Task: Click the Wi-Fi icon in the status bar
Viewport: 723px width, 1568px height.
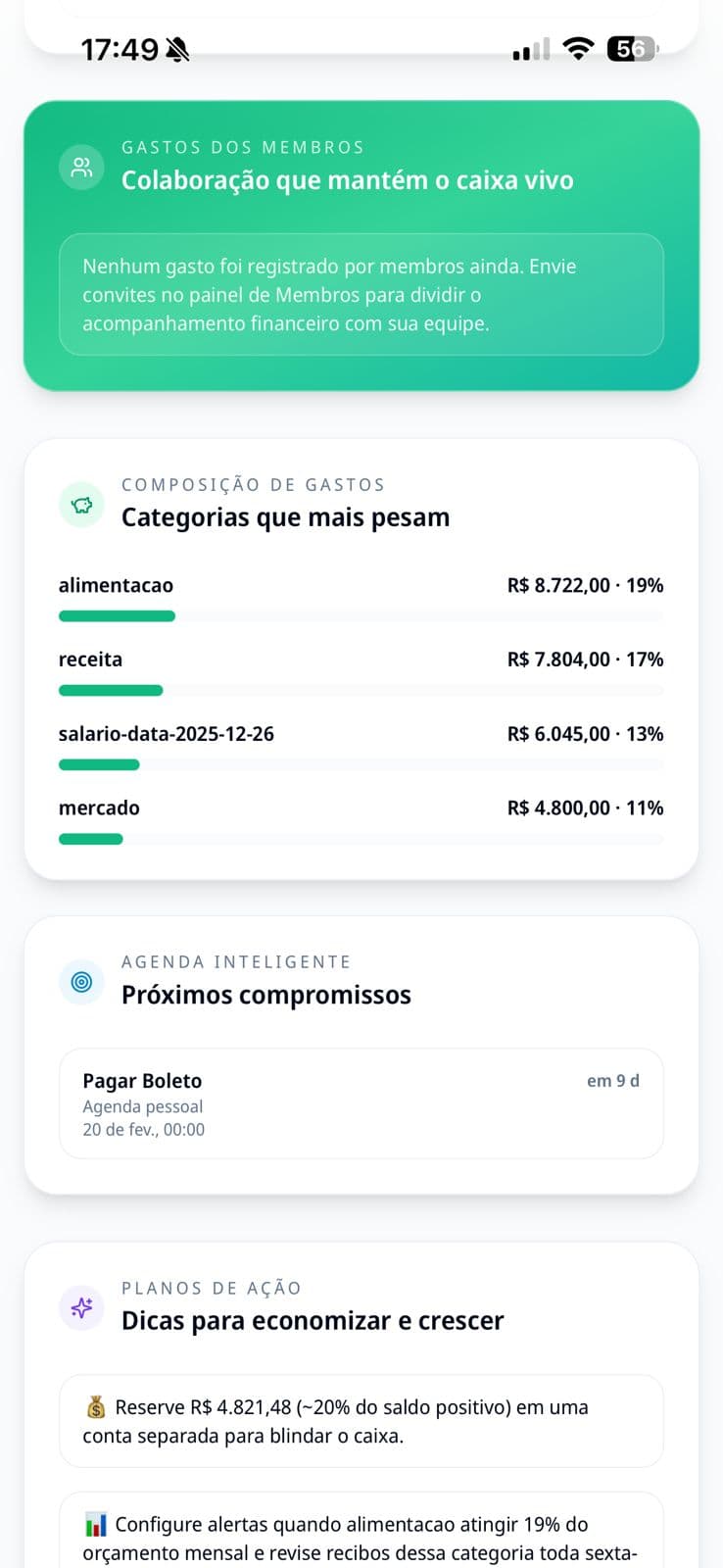Action: tap(578, 48)
